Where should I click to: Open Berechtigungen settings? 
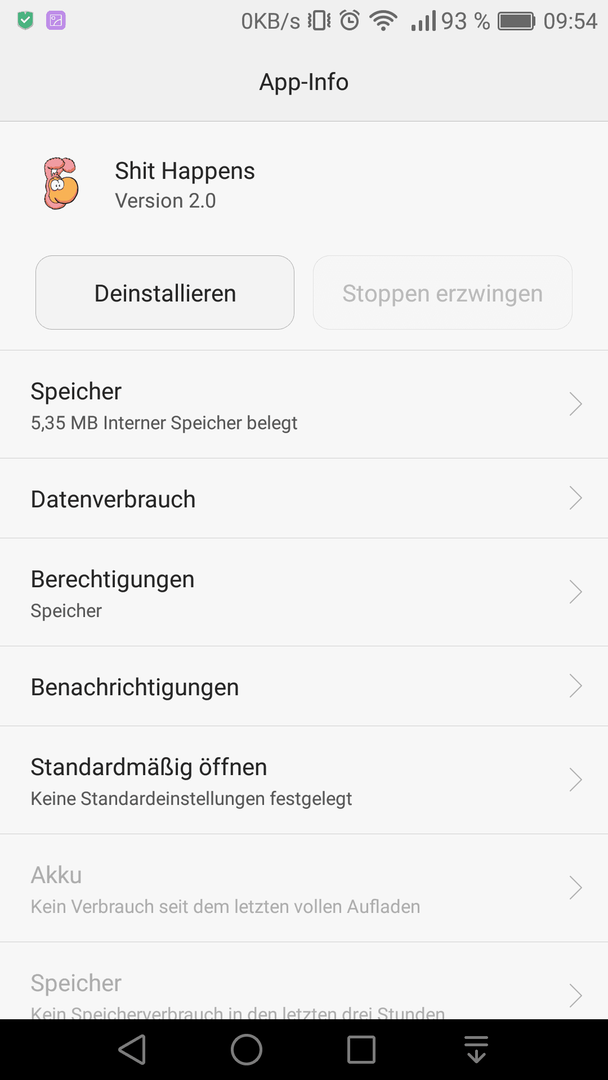pos(304,592)
